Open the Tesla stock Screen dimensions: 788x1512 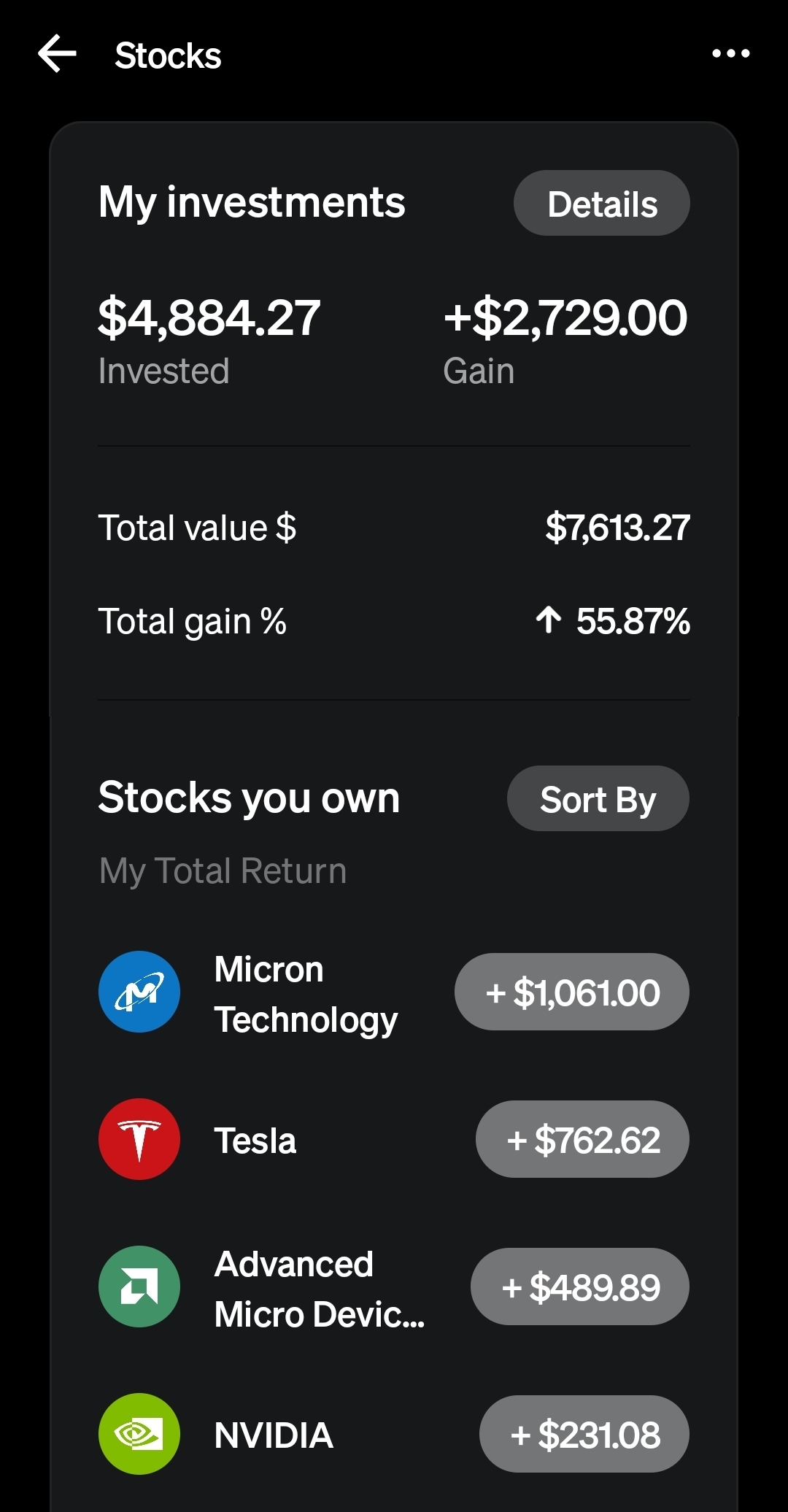pos(255,1141)
